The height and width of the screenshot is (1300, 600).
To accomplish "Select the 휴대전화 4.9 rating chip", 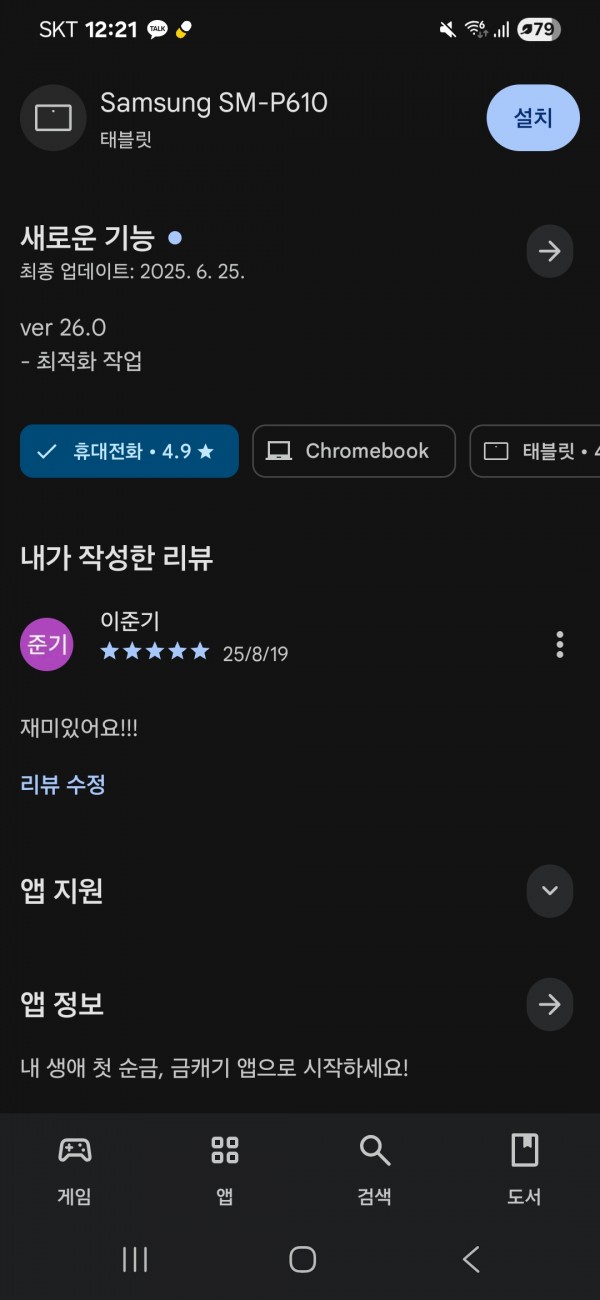I will point(130,451).
